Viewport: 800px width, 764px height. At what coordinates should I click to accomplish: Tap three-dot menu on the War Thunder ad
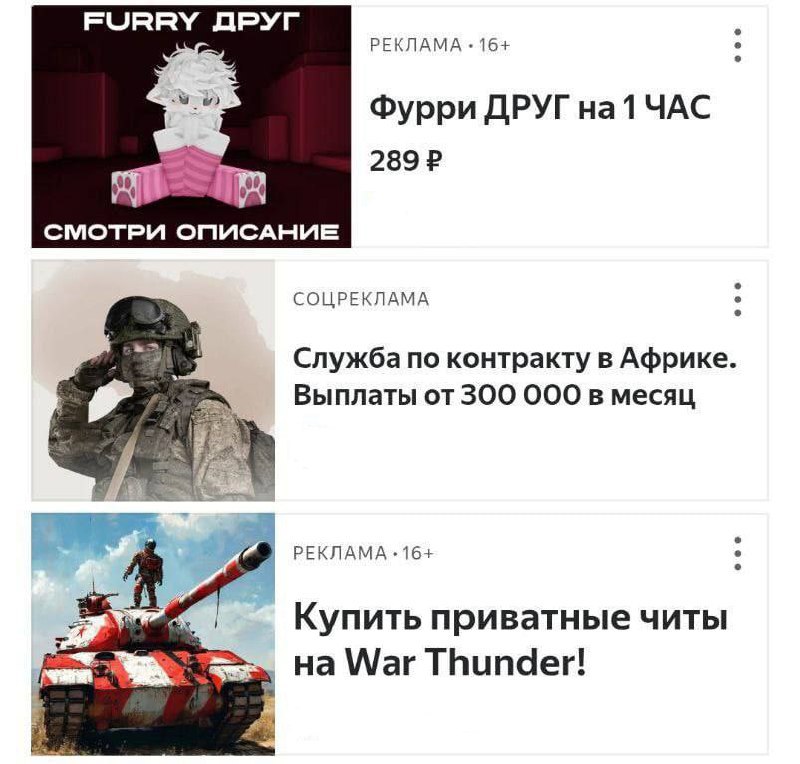(x=737, y=553)
